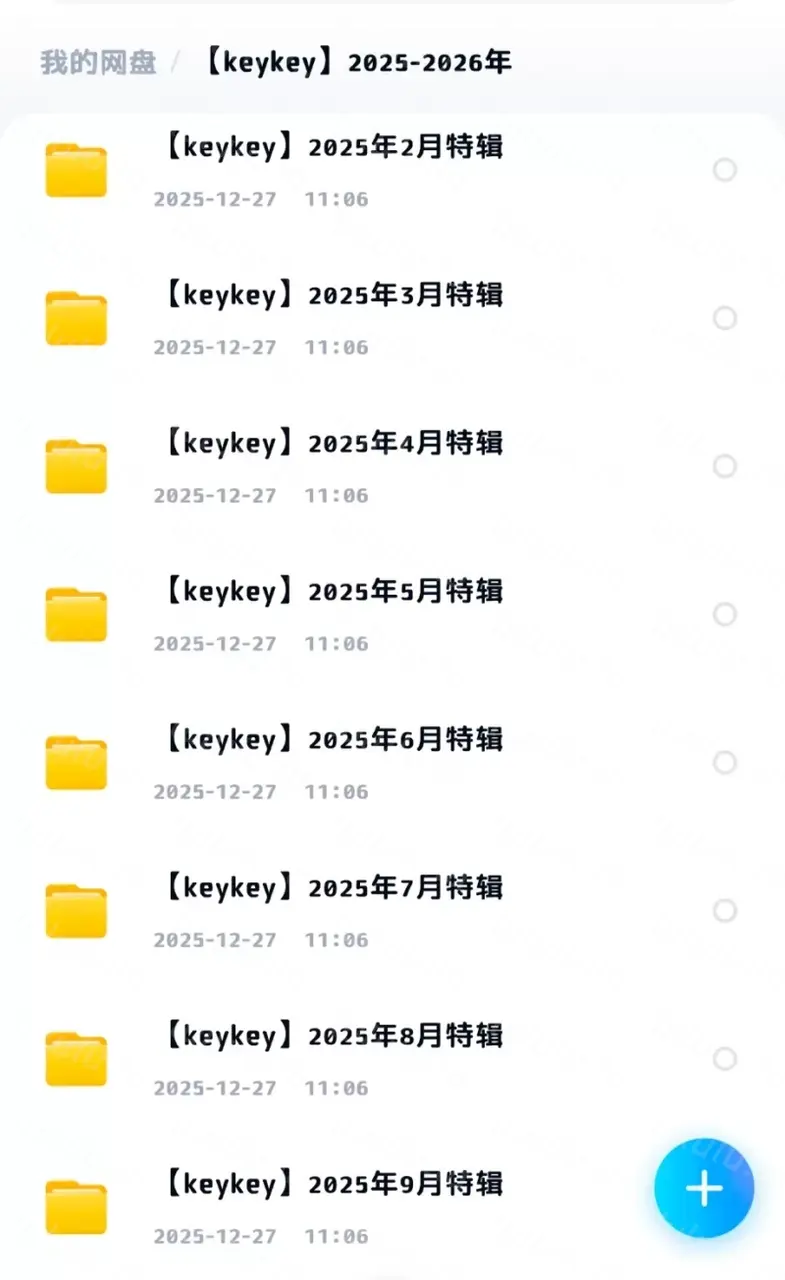The width and height of the screenshot is (785, 1280).
Task: Select the checkbox for 2025年4月特辑
Action: pyautogui.click(x=724, y=466)
